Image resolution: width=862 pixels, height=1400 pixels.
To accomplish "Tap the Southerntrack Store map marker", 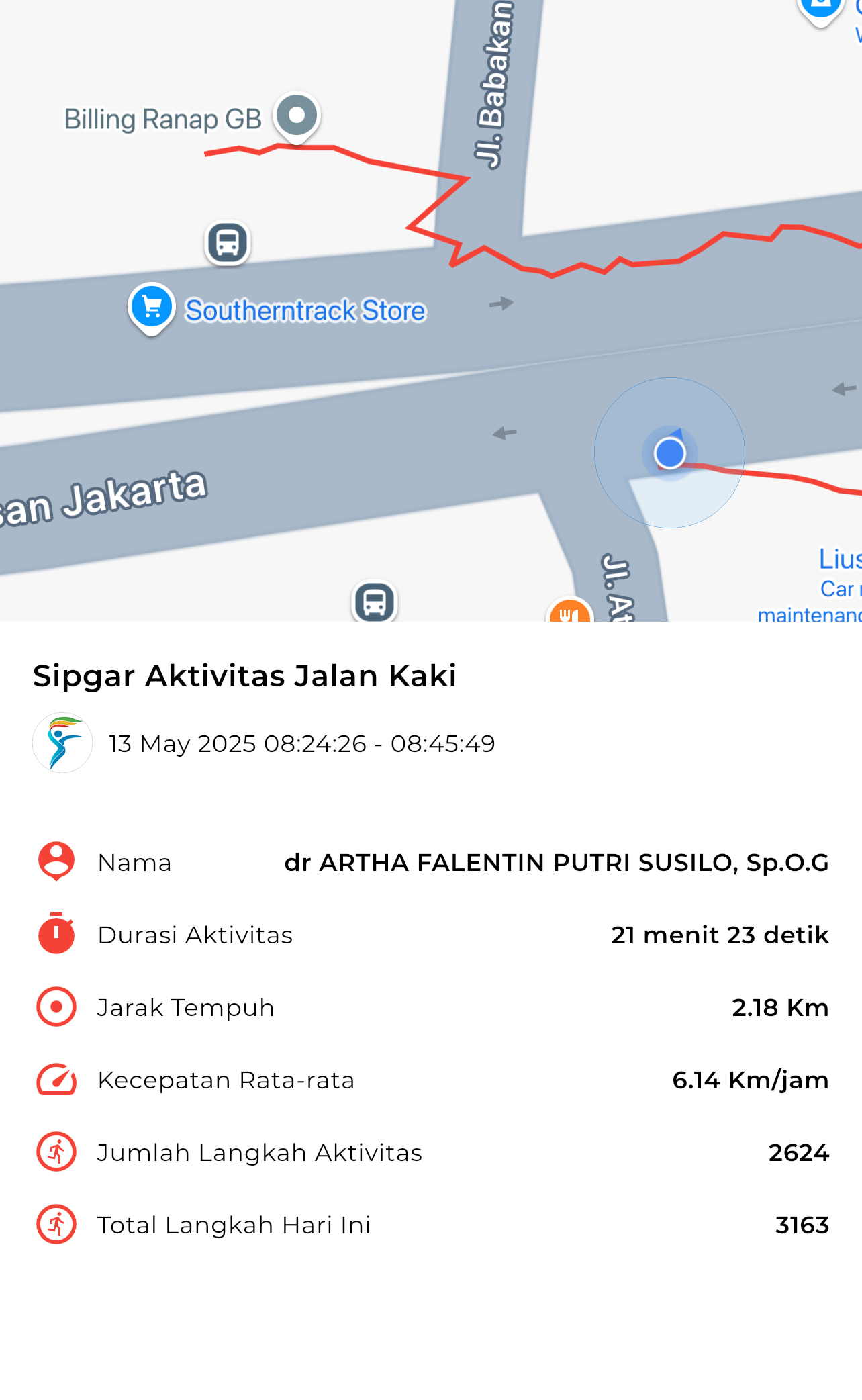I will click(152, 308).
